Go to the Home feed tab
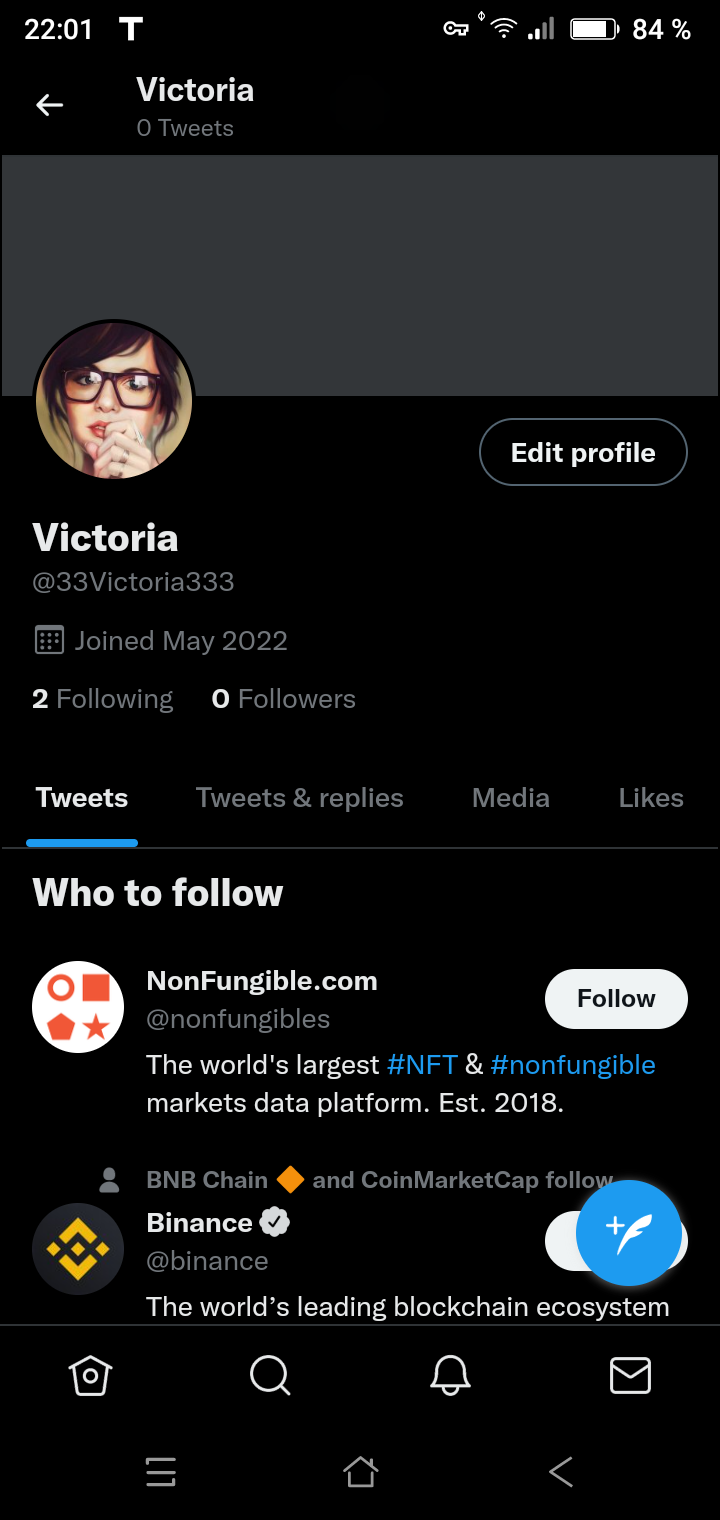Image resolution: width=720 pixels, height=1520 pixels. [90, 1376]
